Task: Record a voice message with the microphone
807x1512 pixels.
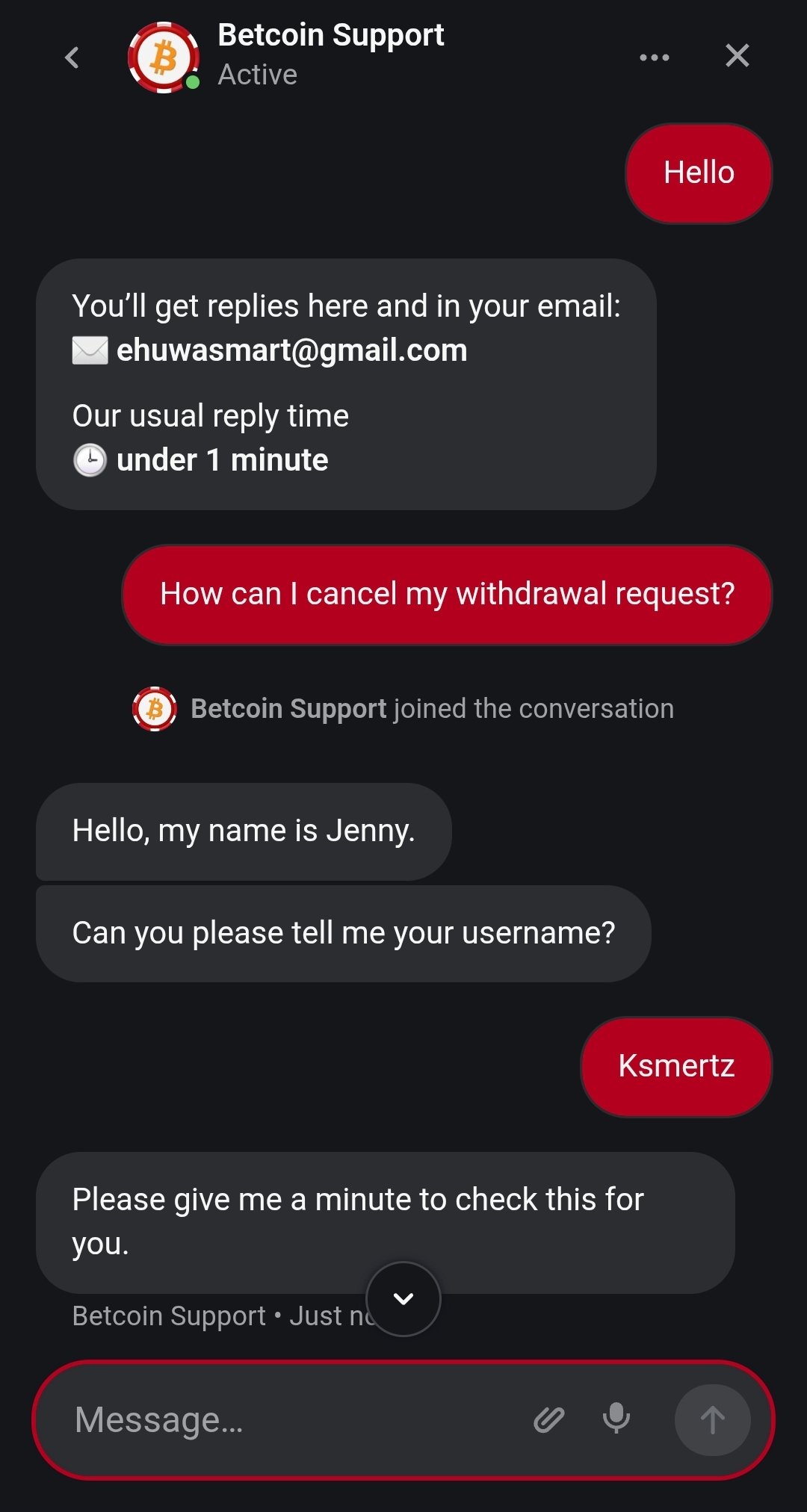Action: 616,1418
